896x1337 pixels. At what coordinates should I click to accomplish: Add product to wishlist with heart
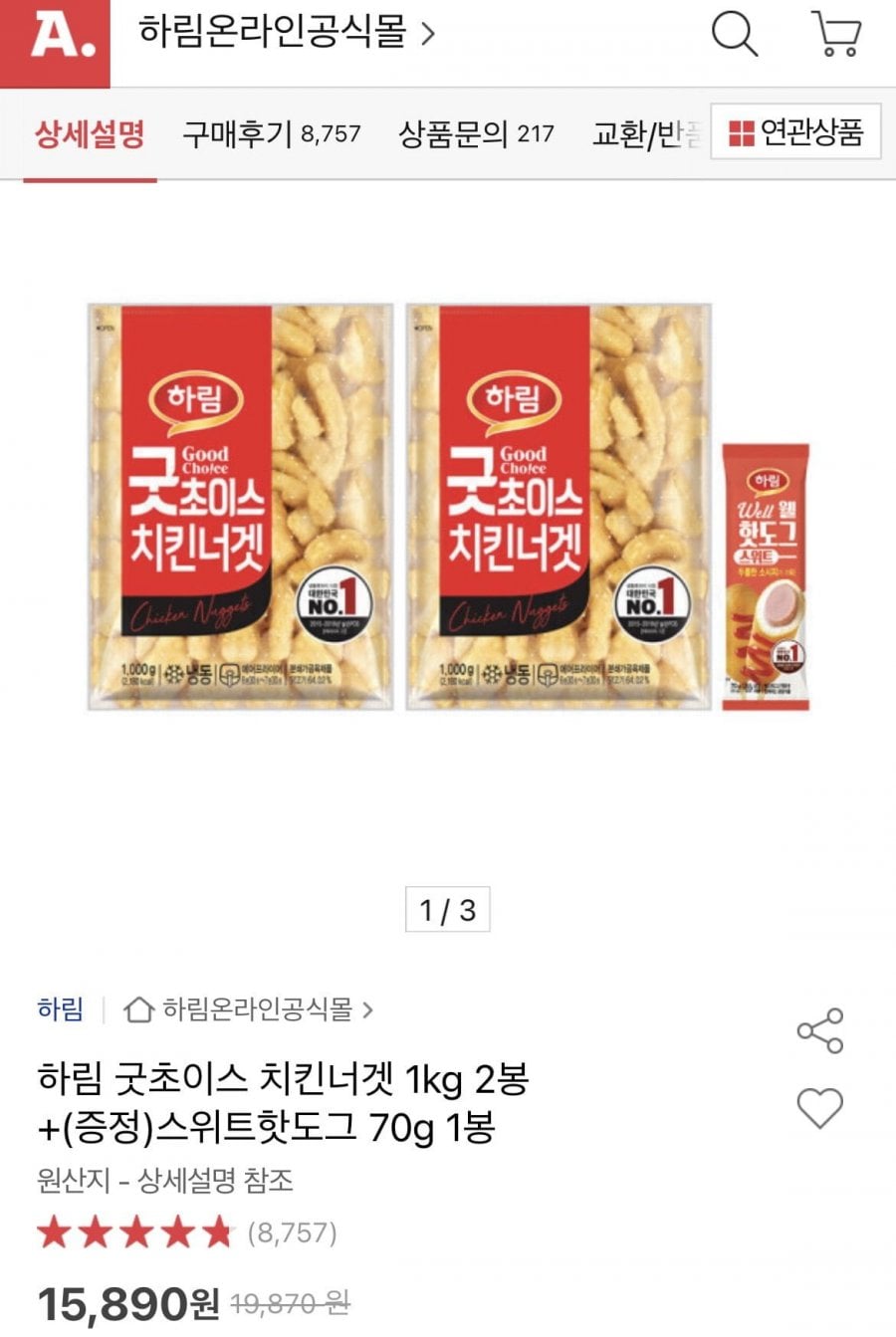coord(819,1107)
